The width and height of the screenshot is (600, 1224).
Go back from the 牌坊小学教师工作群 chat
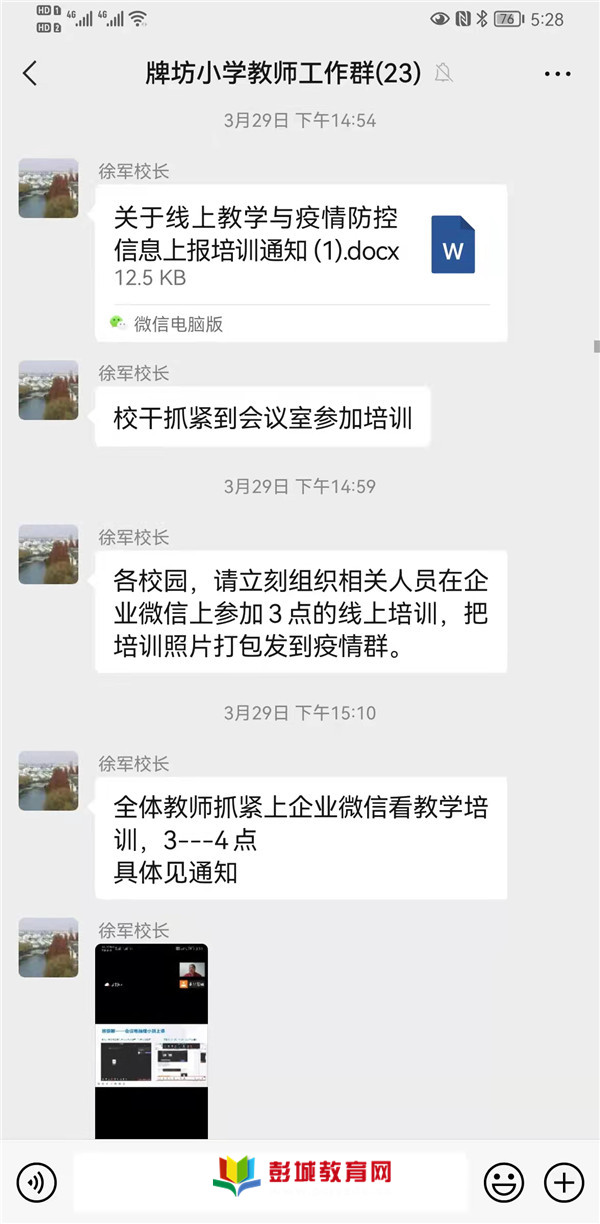(x=30, y=73)
